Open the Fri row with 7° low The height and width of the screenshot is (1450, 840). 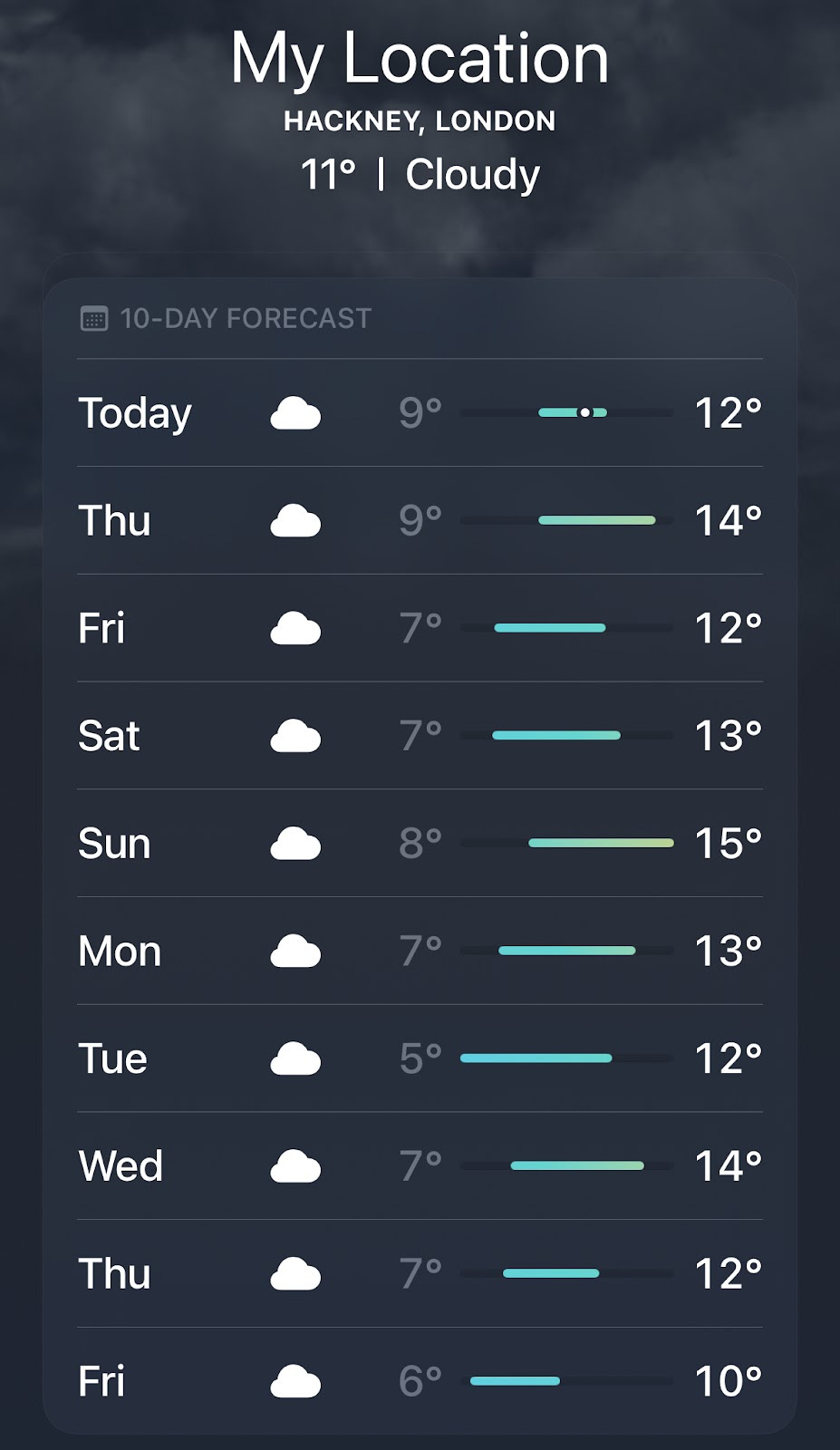420,628
